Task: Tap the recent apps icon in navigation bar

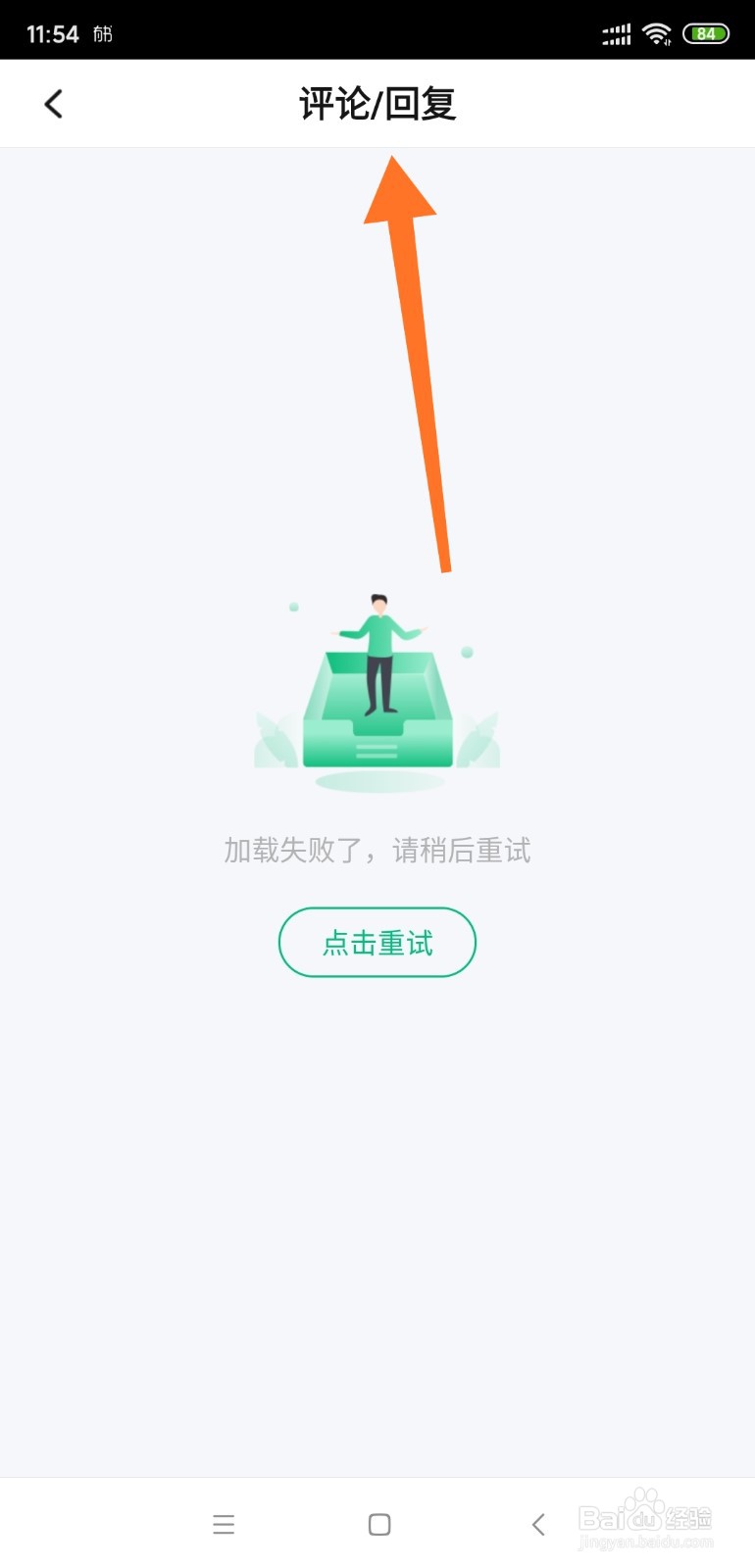Action: [224, 1524]
